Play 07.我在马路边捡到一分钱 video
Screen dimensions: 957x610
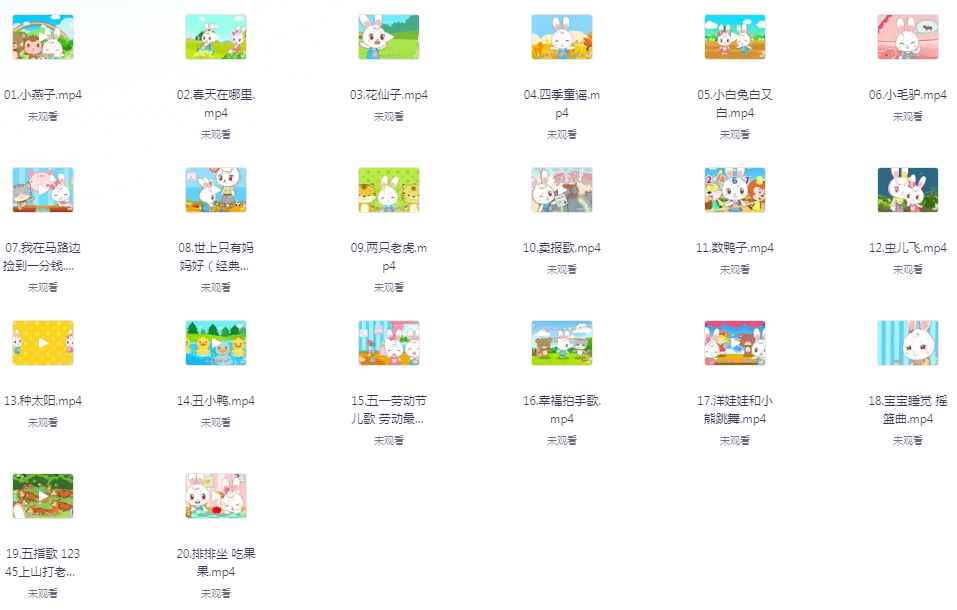(43, 190)
